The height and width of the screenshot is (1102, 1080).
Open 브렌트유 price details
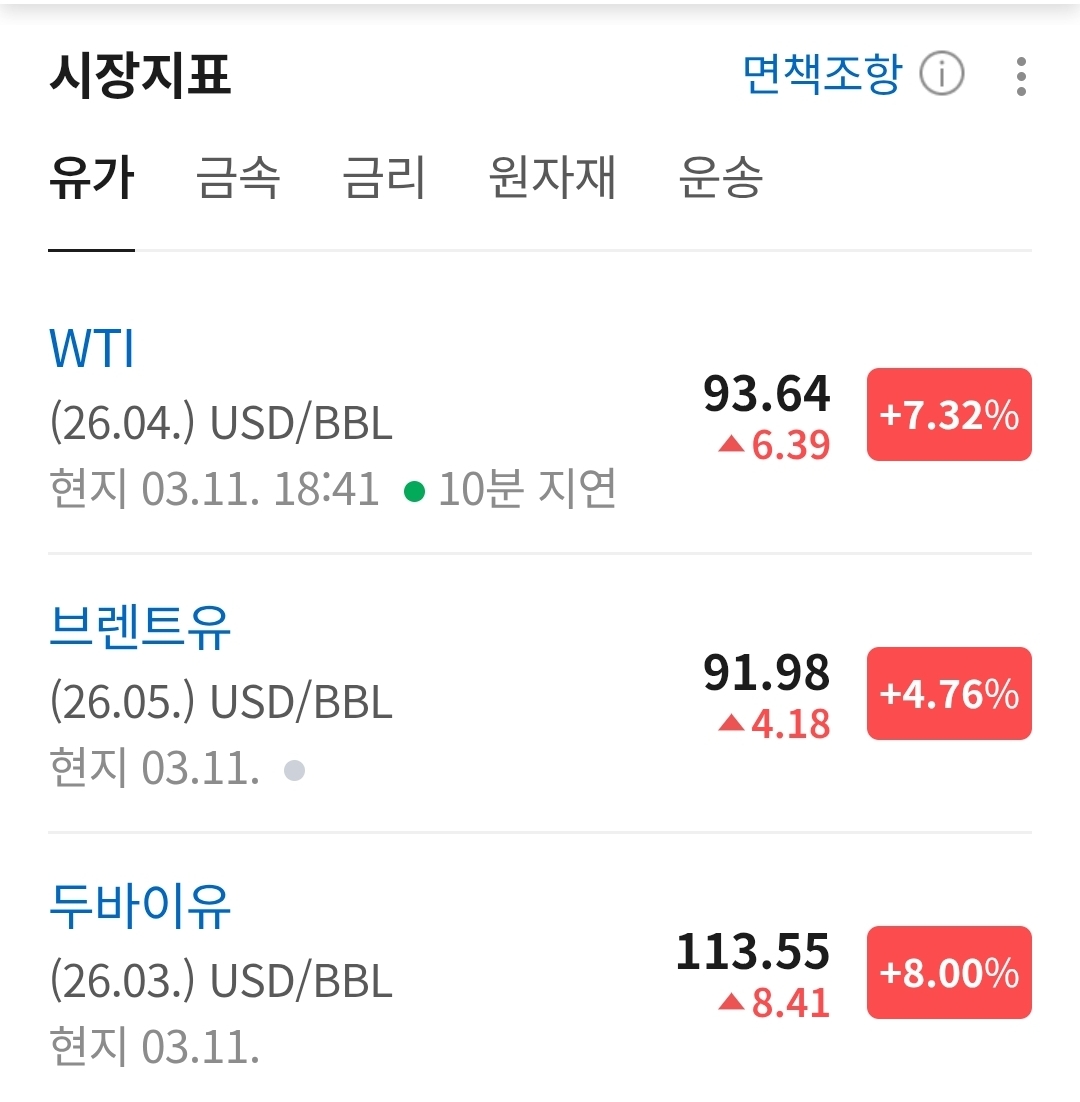[x=140, y=627]
